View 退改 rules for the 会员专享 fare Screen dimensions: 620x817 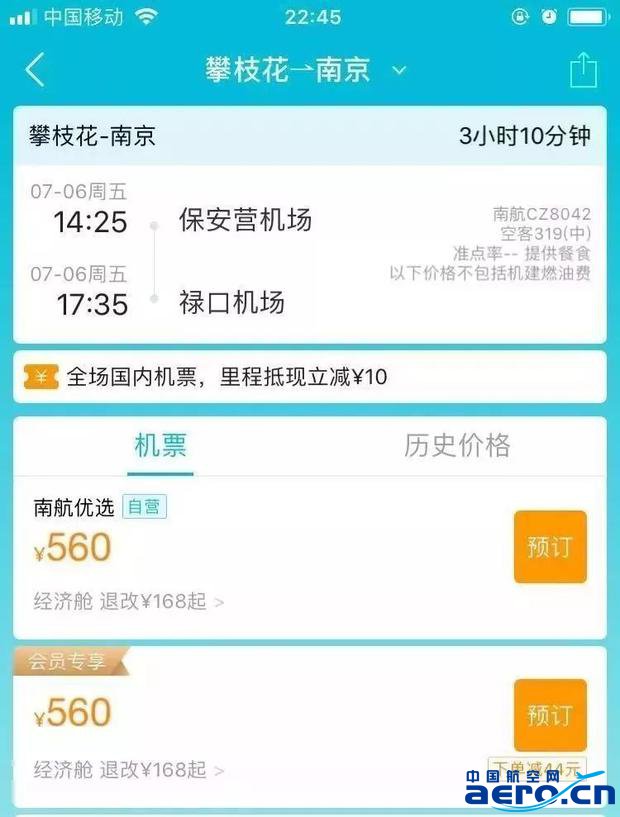click(x=130, y=770)
